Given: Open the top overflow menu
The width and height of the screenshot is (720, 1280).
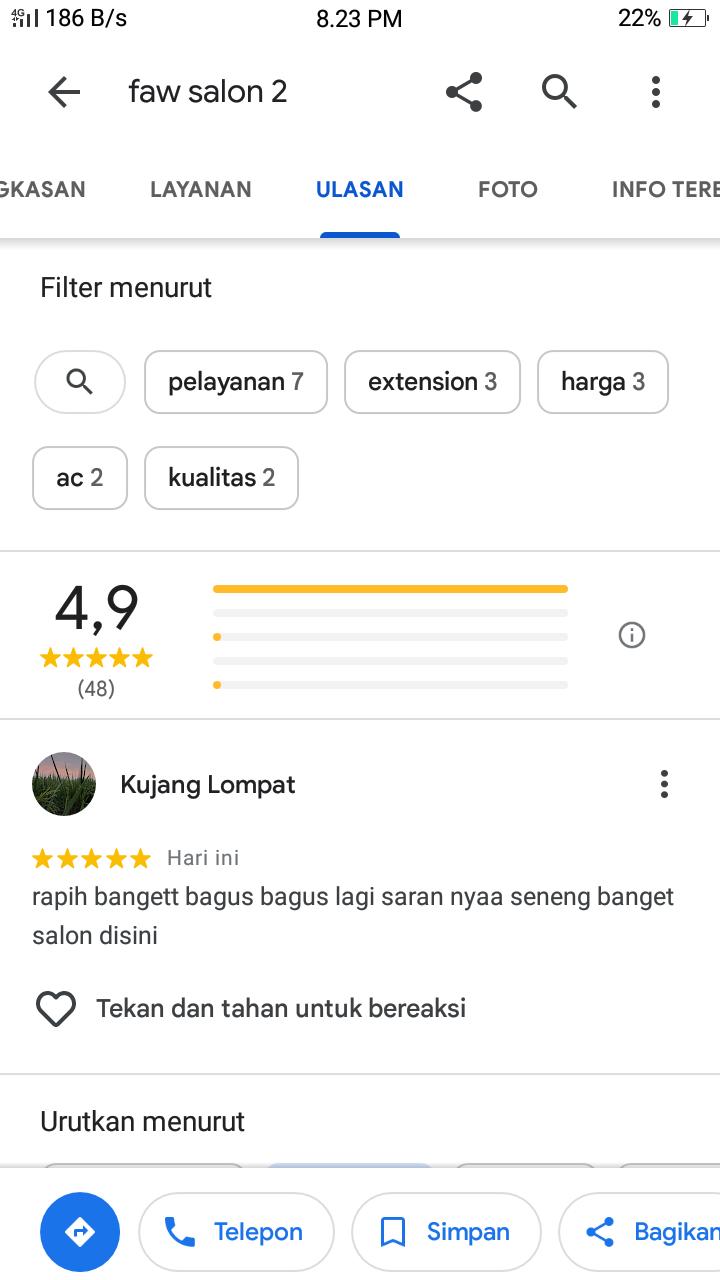Looking at the screenshot, I should point(656,92).
